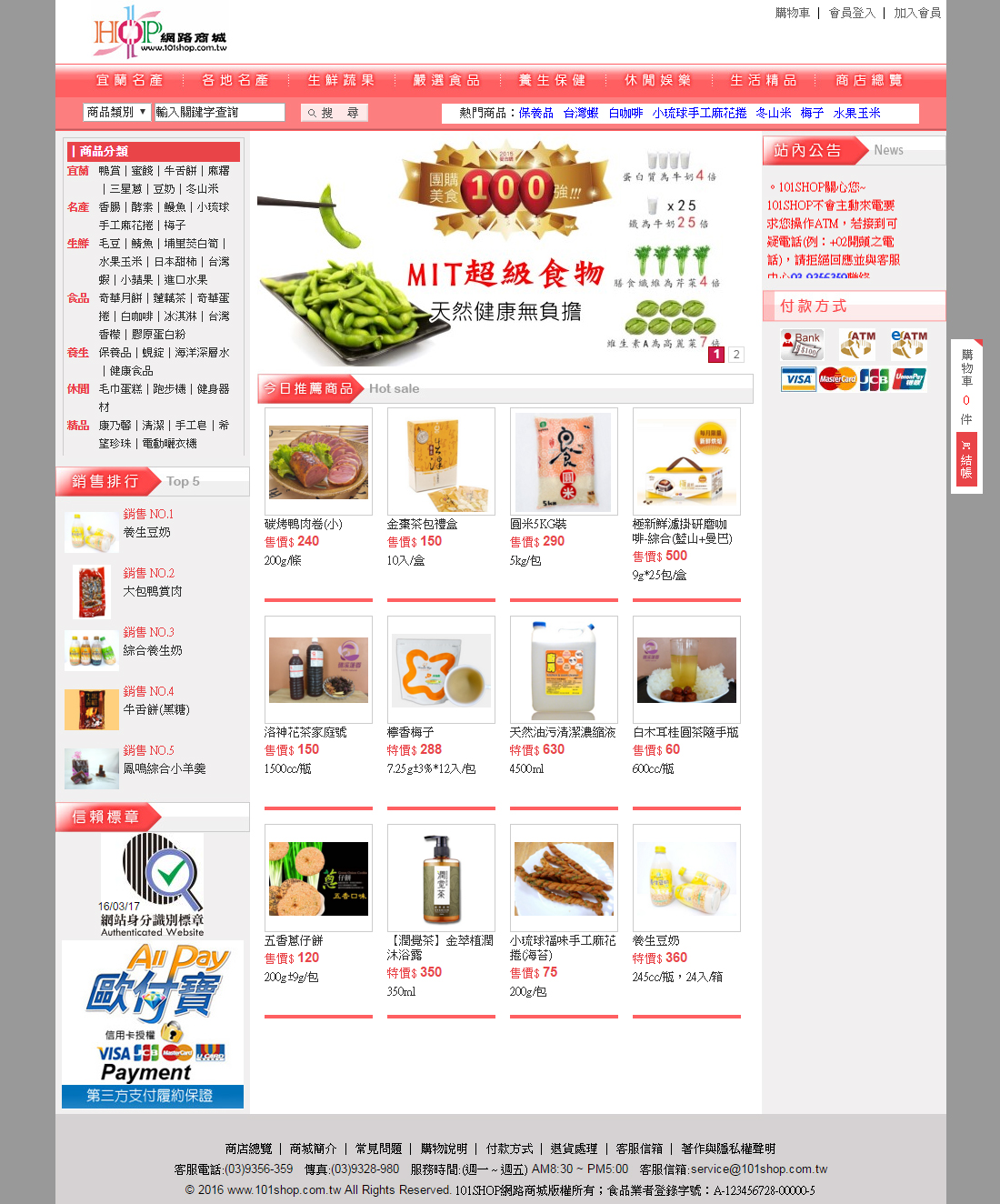Open top seller 大包鴨賞肉
Viewport: 1000px width, 1204px height.
coord(152,591)
